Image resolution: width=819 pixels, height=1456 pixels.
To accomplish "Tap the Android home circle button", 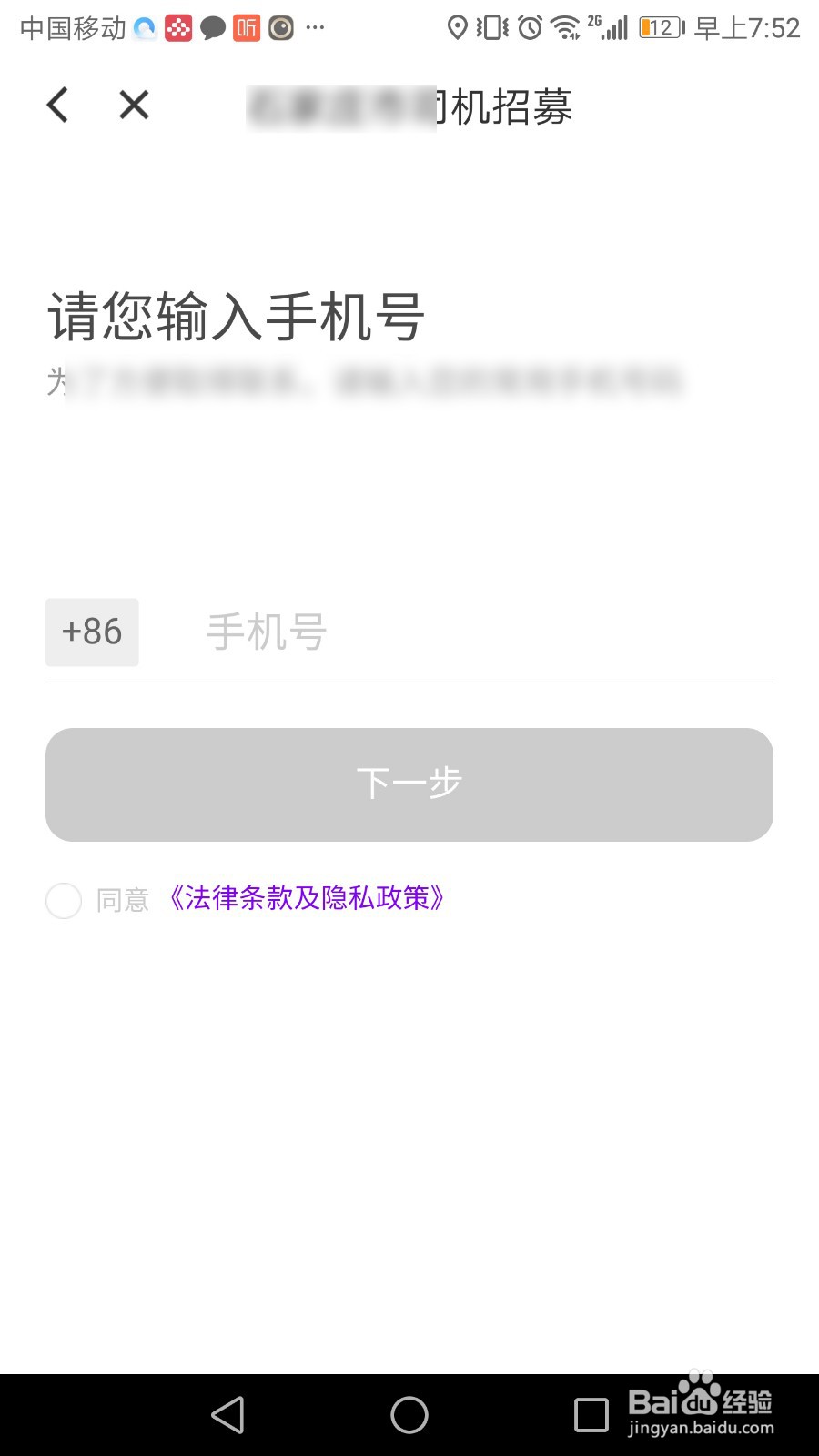I will pos(409,1416).
